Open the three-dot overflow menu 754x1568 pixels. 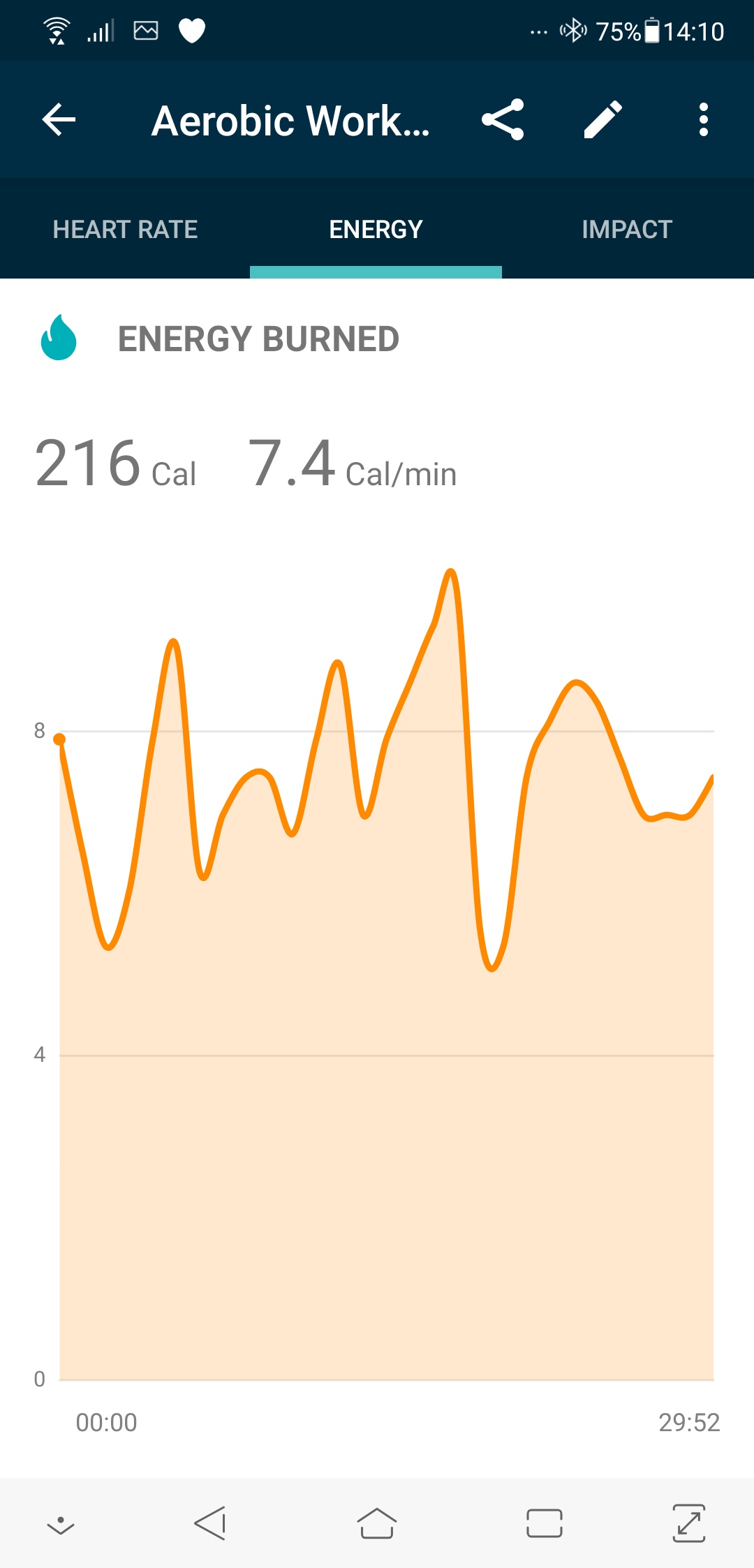point(703,120)
